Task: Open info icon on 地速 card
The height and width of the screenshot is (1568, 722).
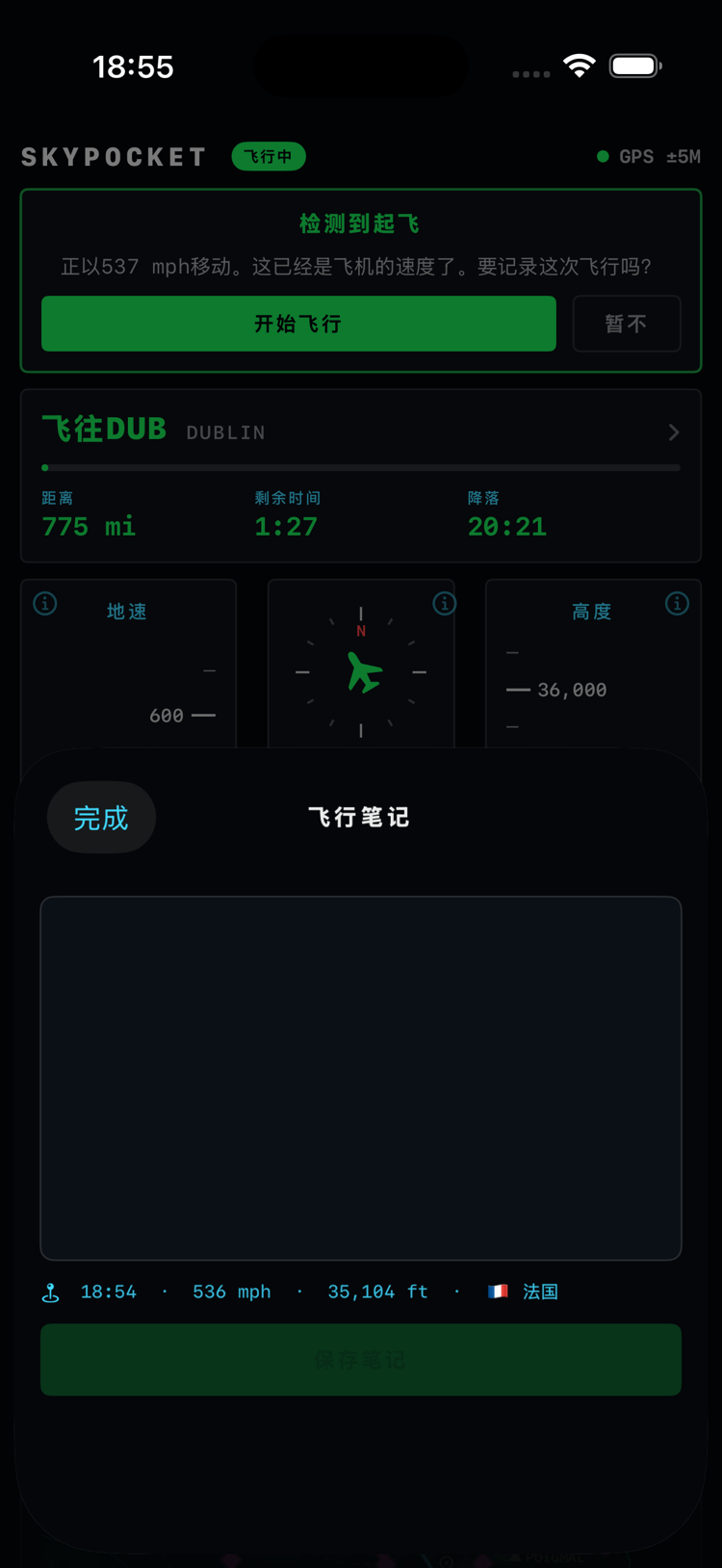Action: coord(45,604)
